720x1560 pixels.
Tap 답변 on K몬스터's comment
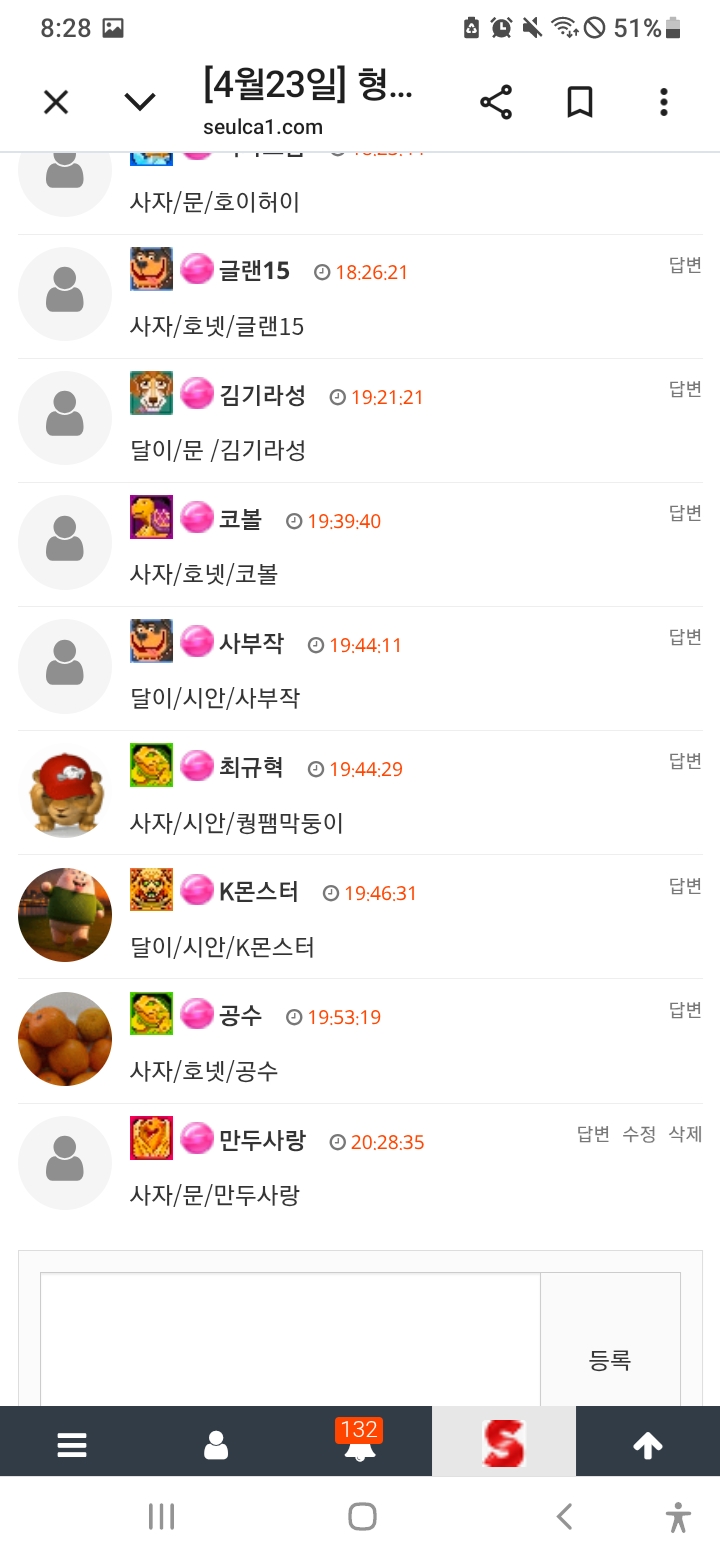685,886
